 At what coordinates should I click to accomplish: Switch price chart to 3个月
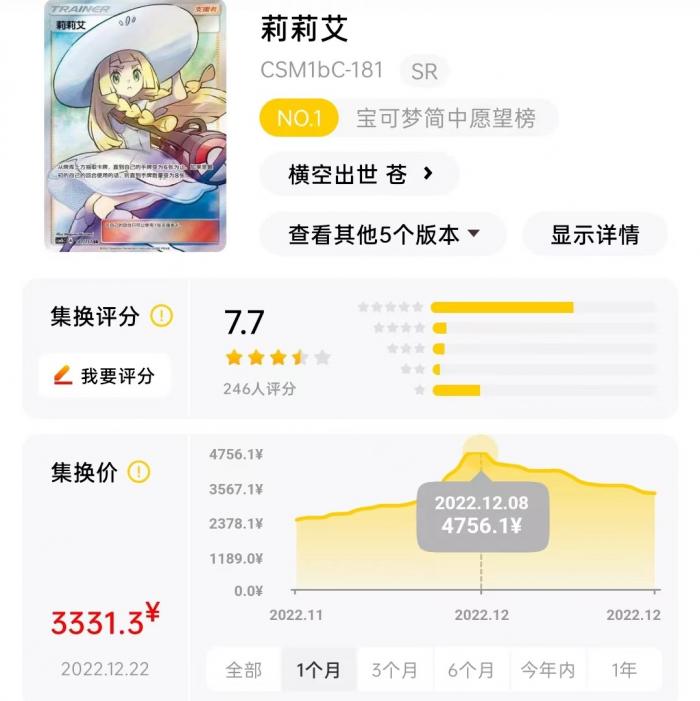(394, 670)
